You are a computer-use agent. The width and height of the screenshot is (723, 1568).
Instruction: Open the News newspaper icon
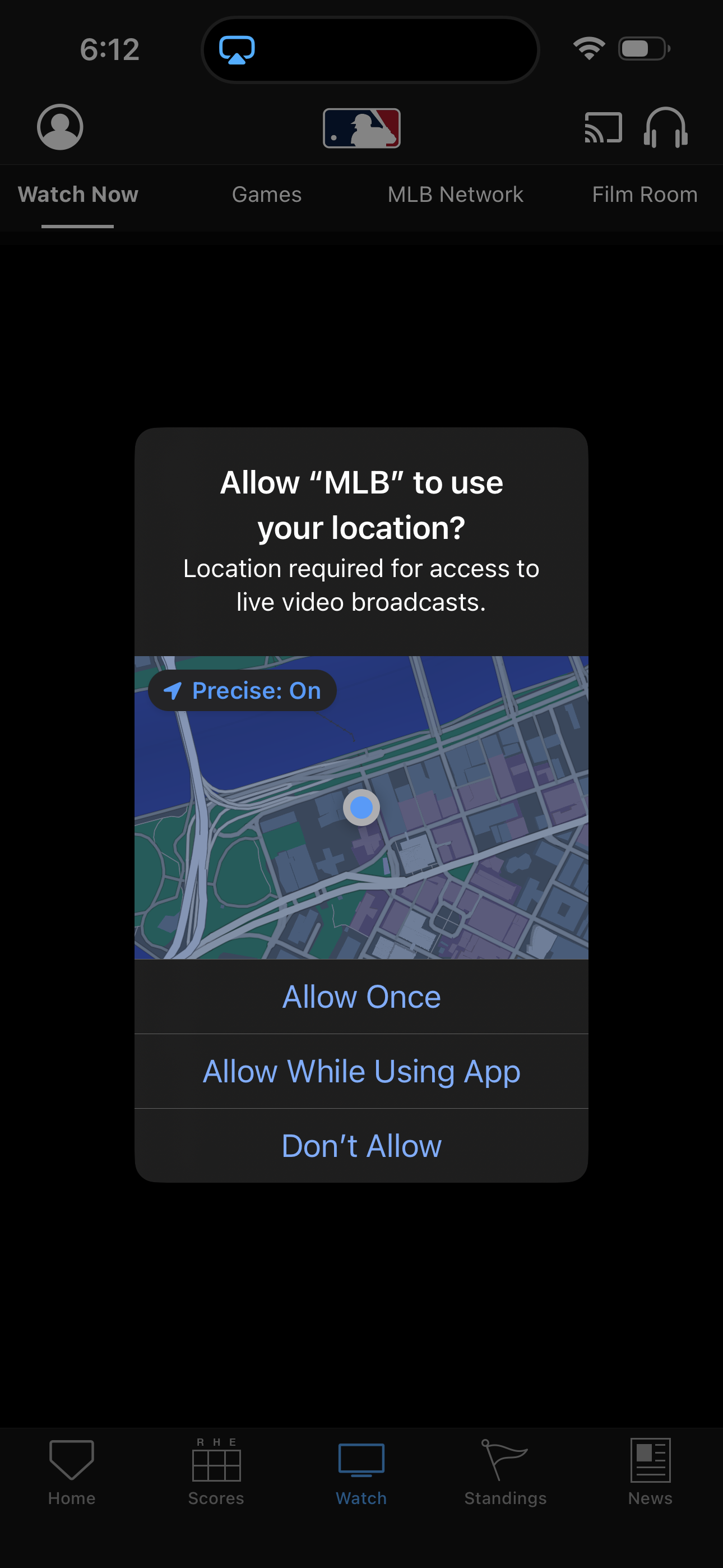pyautogui.click(x=649, y=1473)
